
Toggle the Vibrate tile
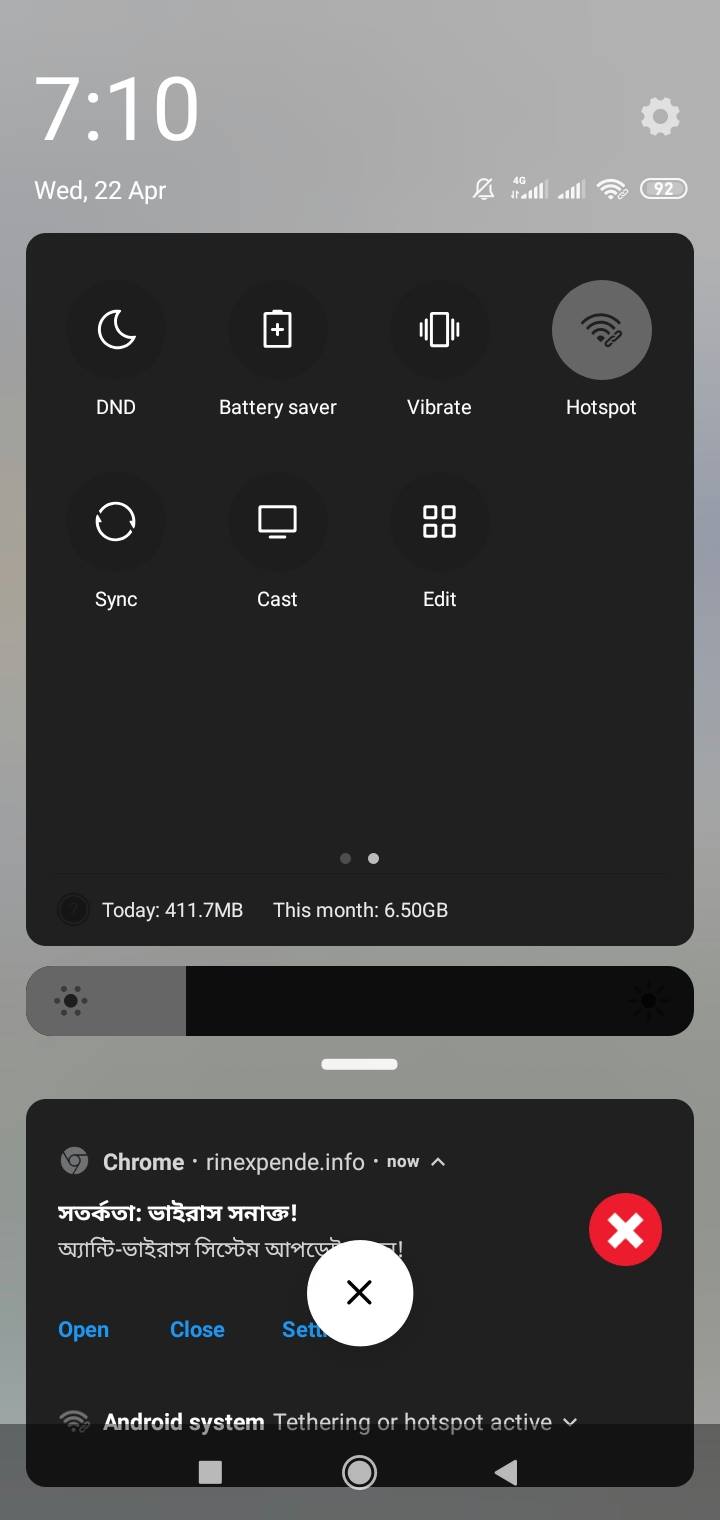click(x=439, y=330)
